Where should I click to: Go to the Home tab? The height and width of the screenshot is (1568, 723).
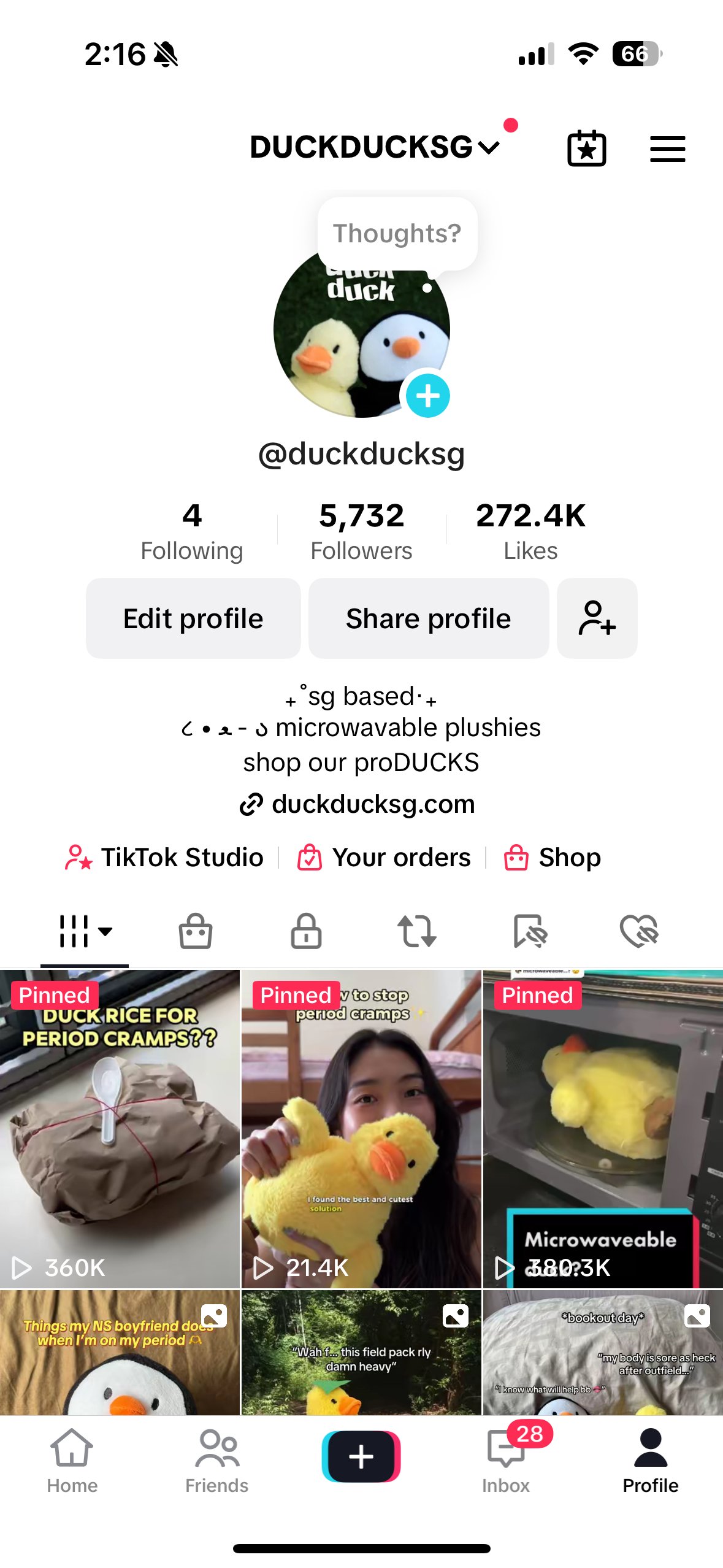[x=72, y=1460]
